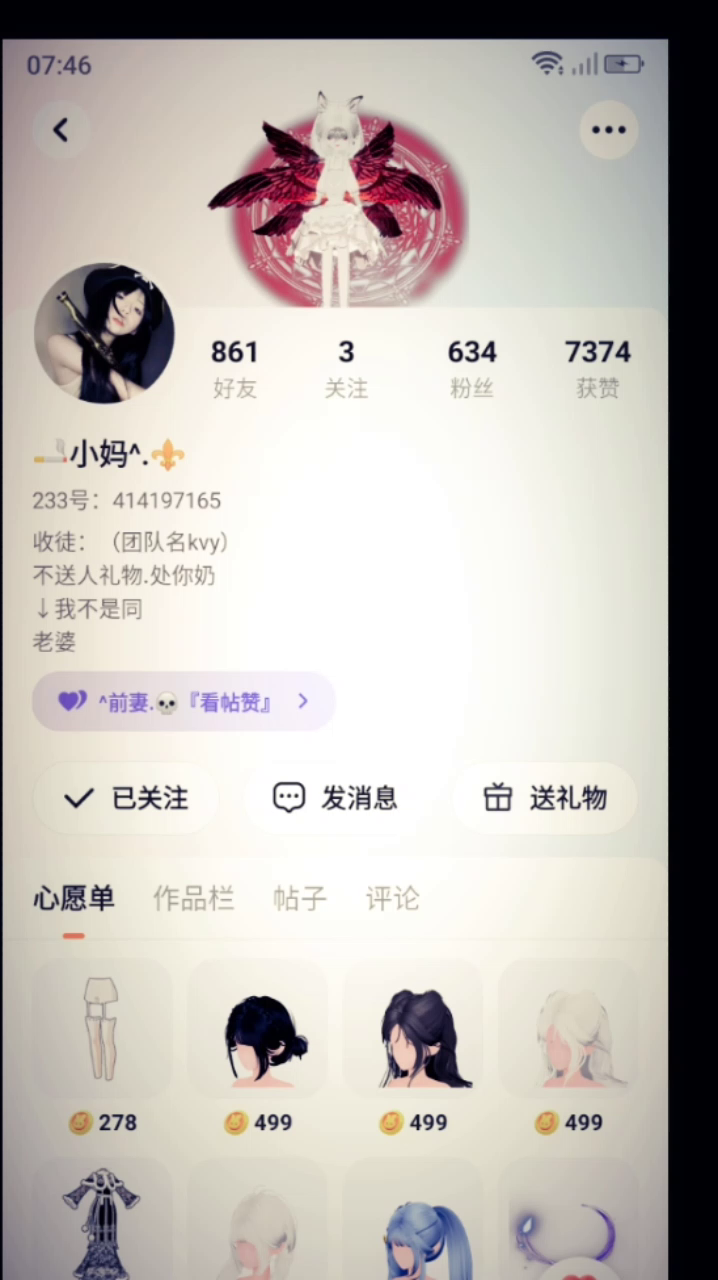The width and height of the screenshot is (718, 1280).
Task: View the 861 好友 friends list
Action: click(x=235, y=367)
